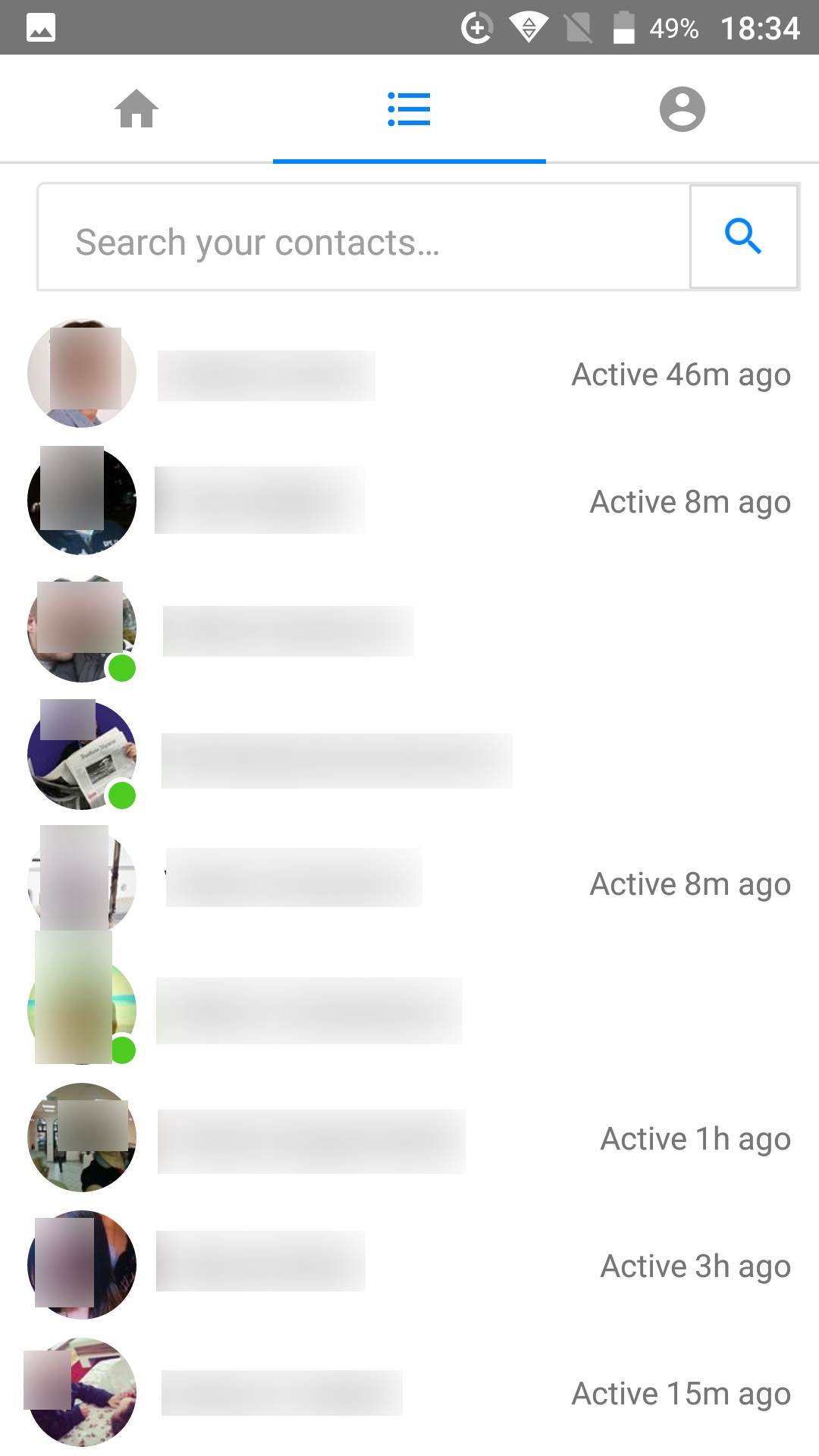Select the contacts list tab
819x1456 pixels.
[409, 109]
